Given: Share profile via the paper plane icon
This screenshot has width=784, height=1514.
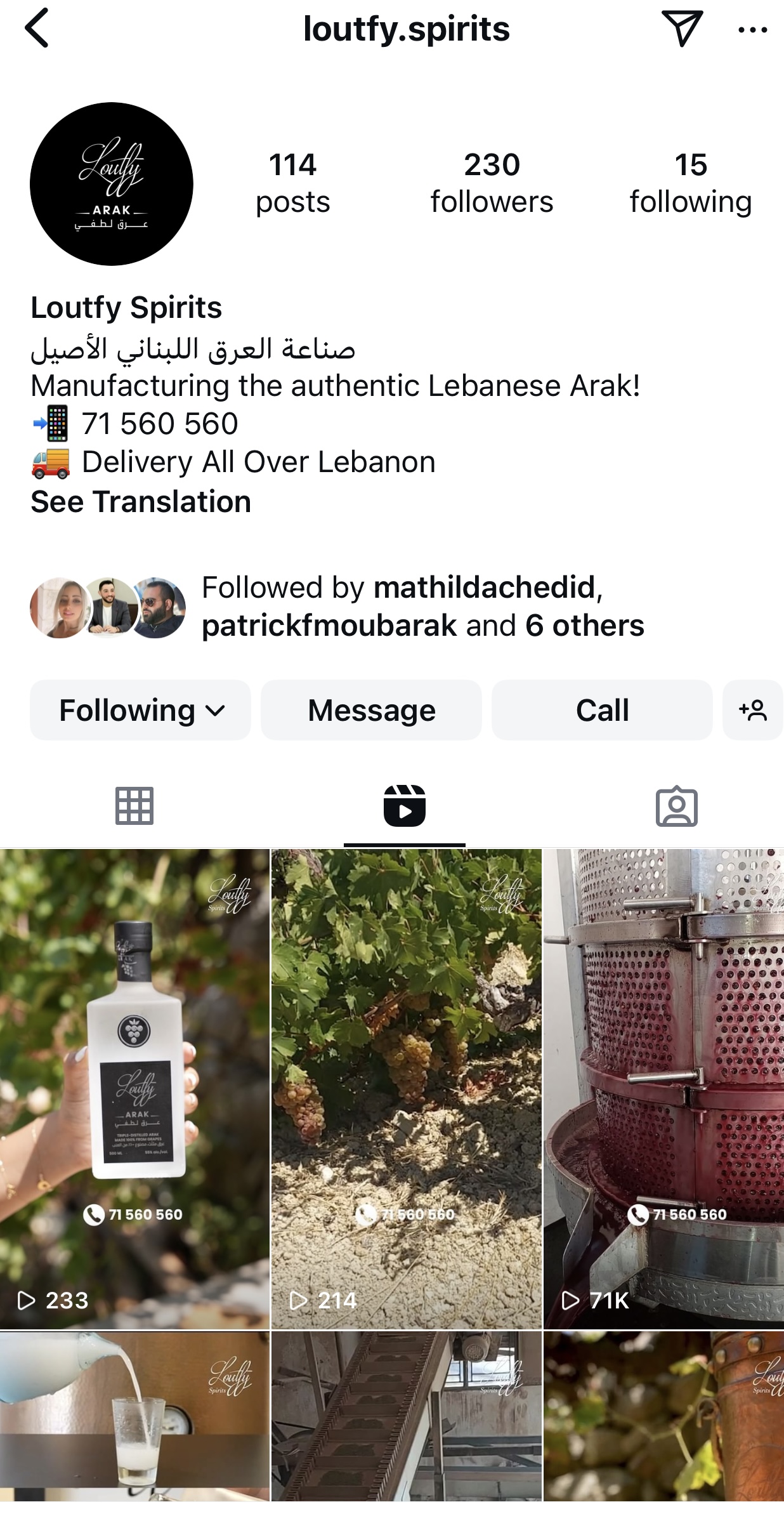Looking at the screenshot, I should pos(682,29).
